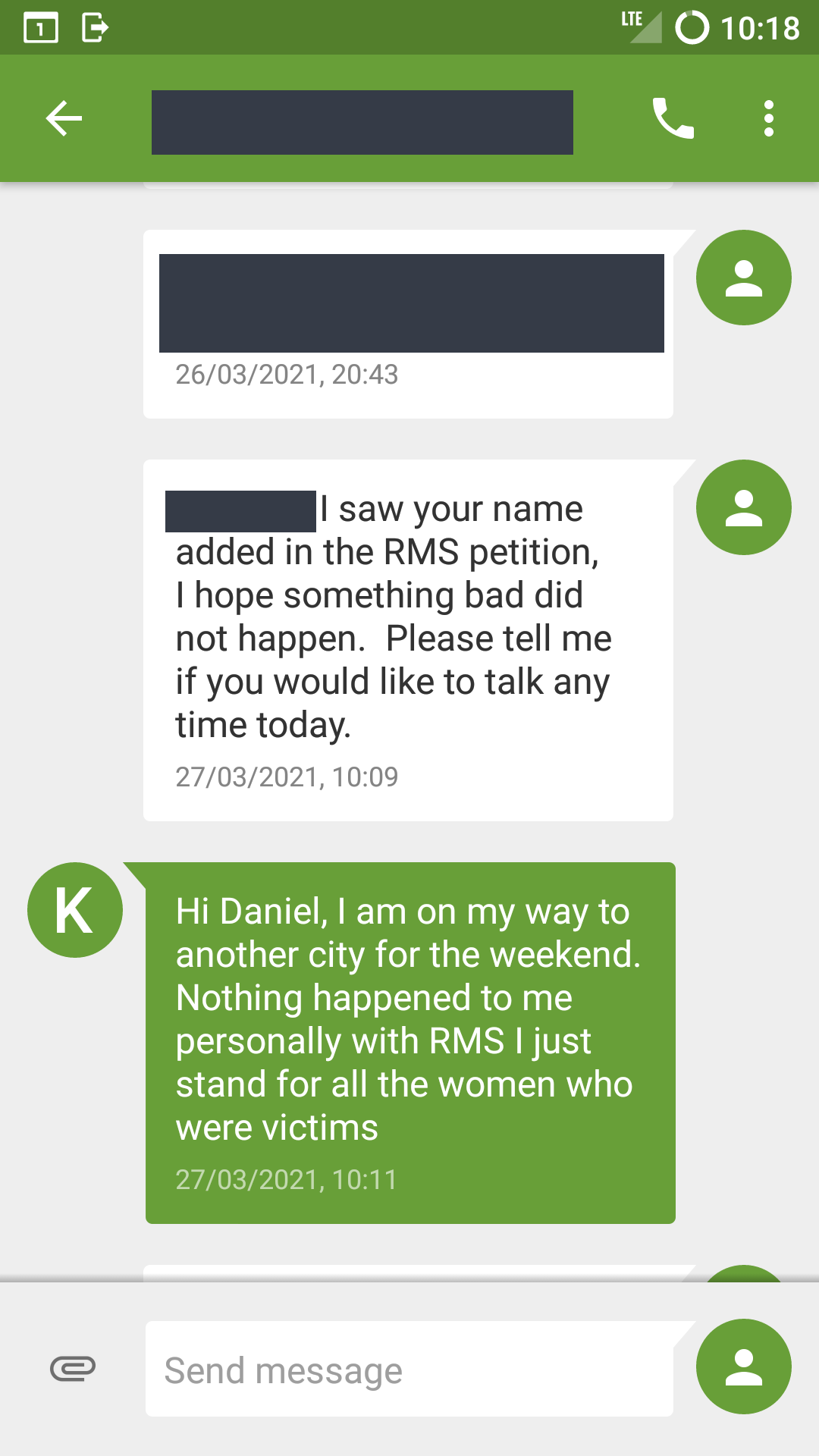Go back with the arrow icon
Viewport: 819px width, 1456px height.
(x=64, y=119)
